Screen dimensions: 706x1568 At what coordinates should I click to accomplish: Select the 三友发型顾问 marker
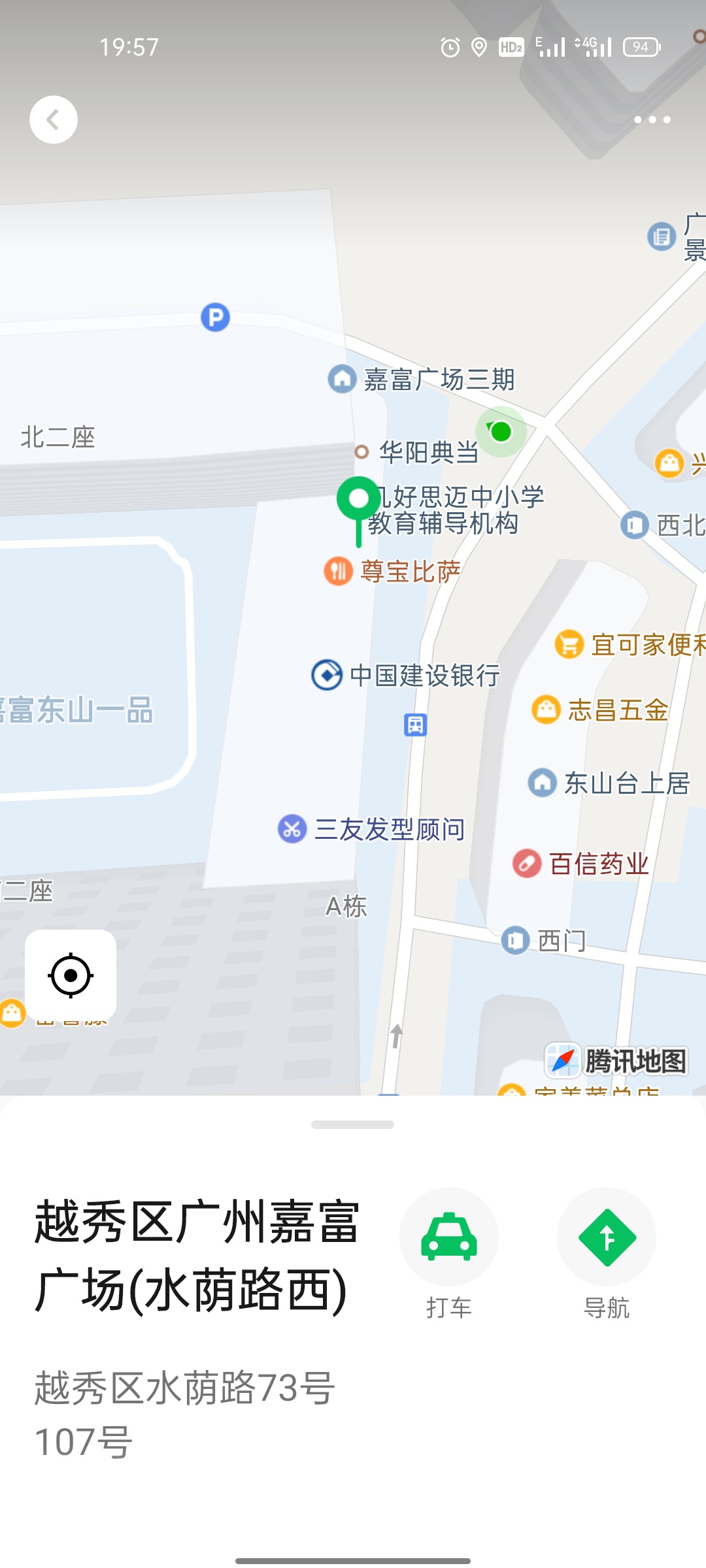click(x=292, y=829)
